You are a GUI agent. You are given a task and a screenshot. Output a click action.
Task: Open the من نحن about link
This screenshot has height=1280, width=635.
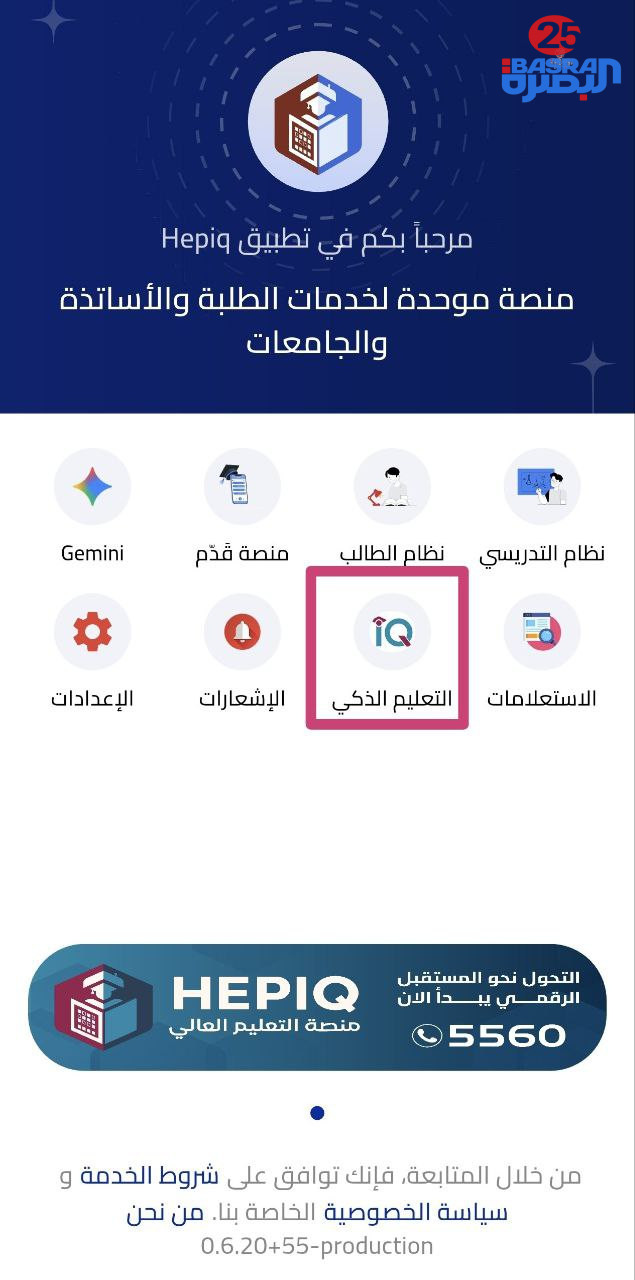click(165, 1212)
